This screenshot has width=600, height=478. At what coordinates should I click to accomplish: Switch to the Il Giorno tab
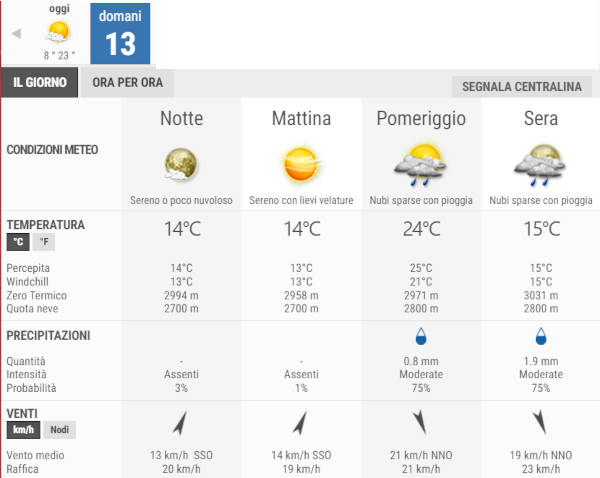(x=39, y=83)
